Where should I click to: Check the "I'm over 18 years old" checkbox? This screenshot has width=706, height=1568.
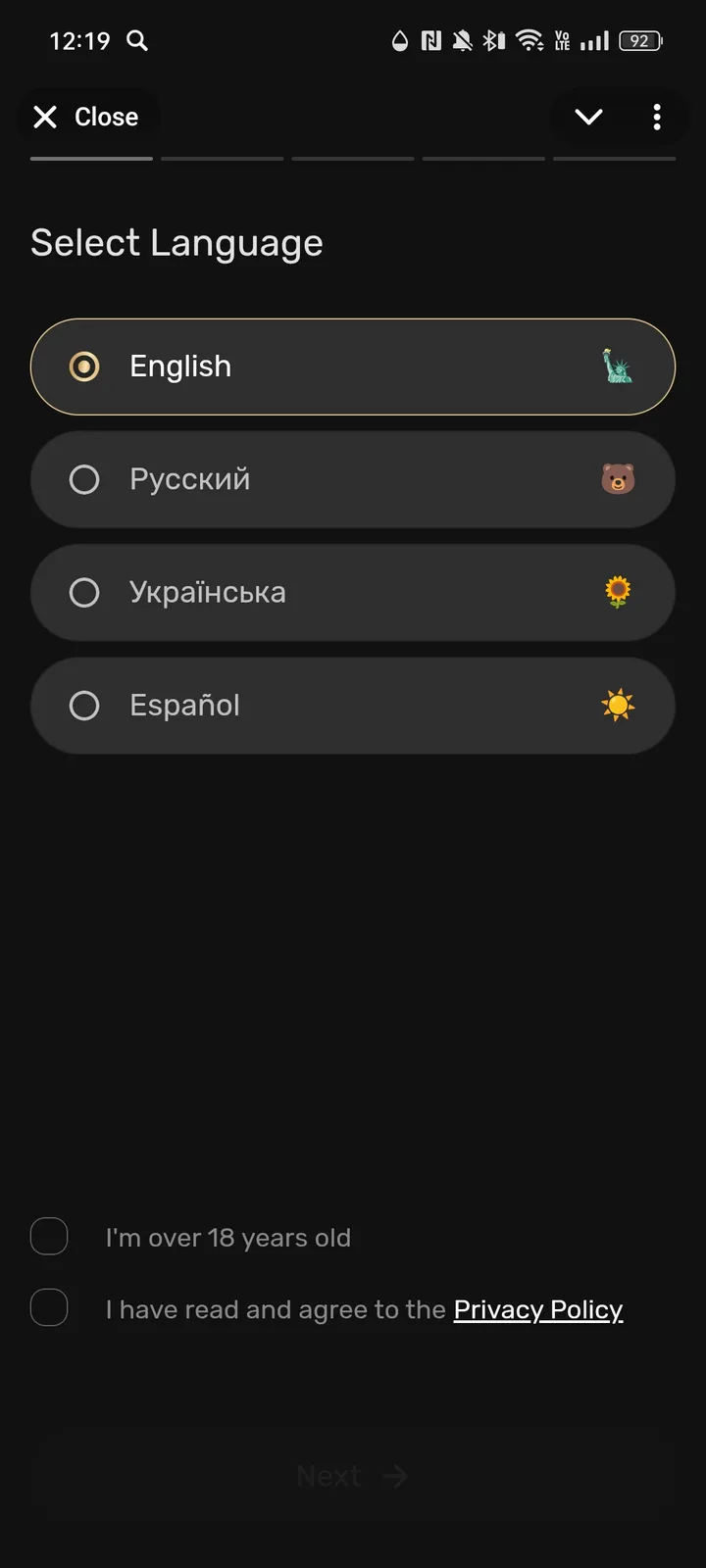(x=49, y=1236)
